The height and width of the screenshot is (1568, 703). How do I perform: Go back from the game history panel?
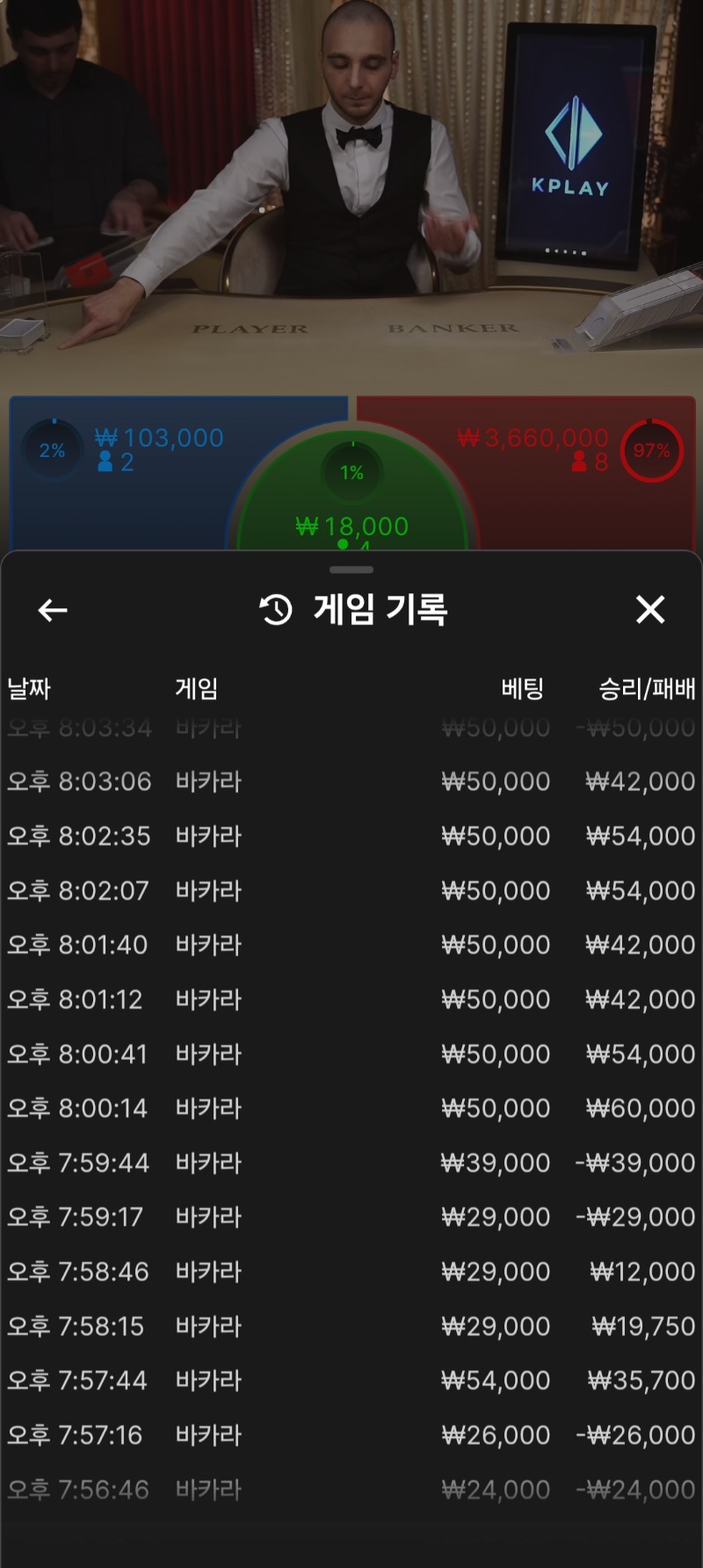click(53, 610)
